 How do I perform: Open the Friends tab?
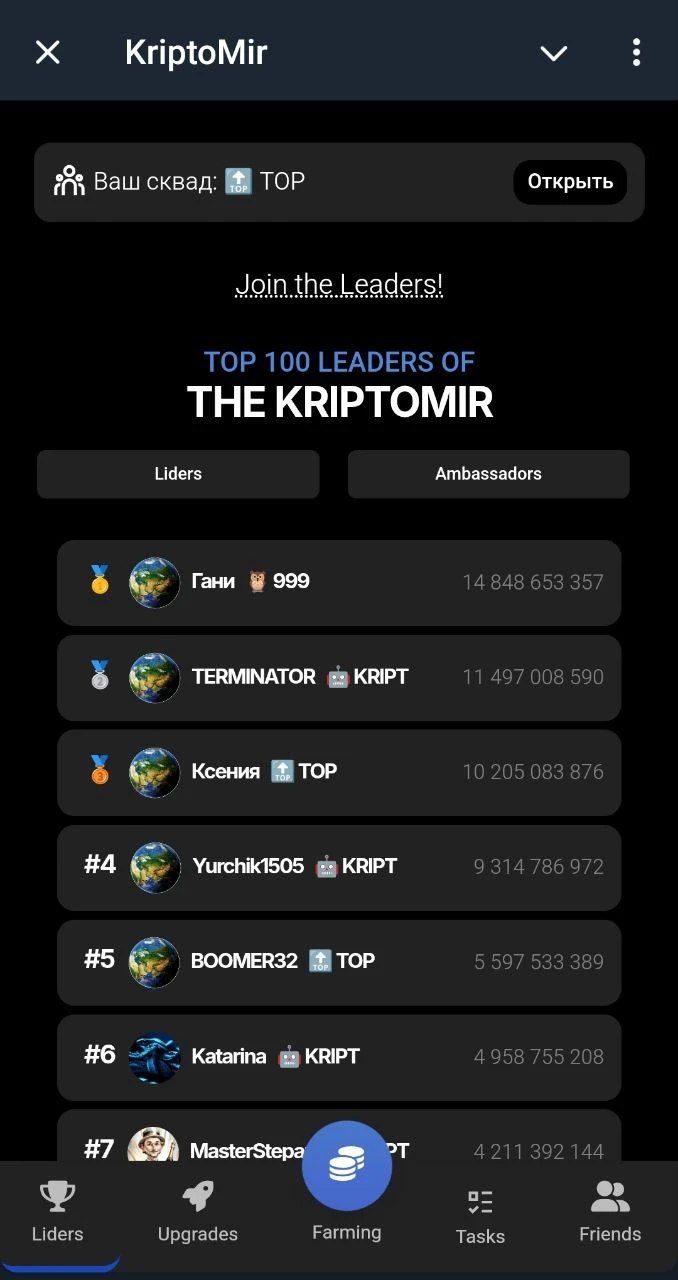(610, 1212)
